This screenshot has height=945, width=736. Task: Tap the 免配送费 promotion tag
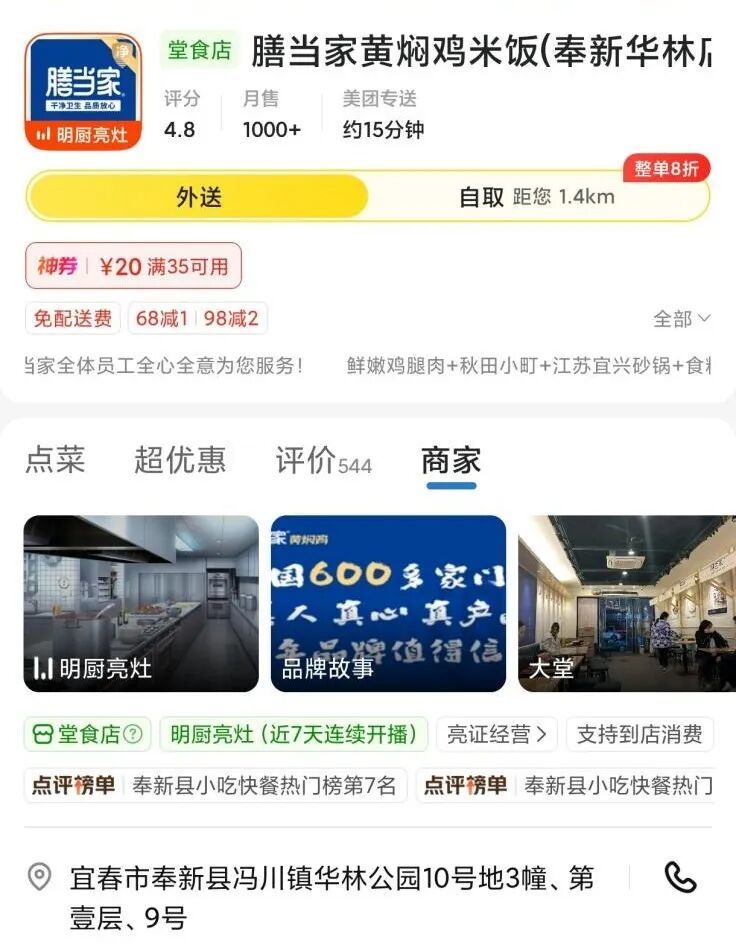coord(73,319)
